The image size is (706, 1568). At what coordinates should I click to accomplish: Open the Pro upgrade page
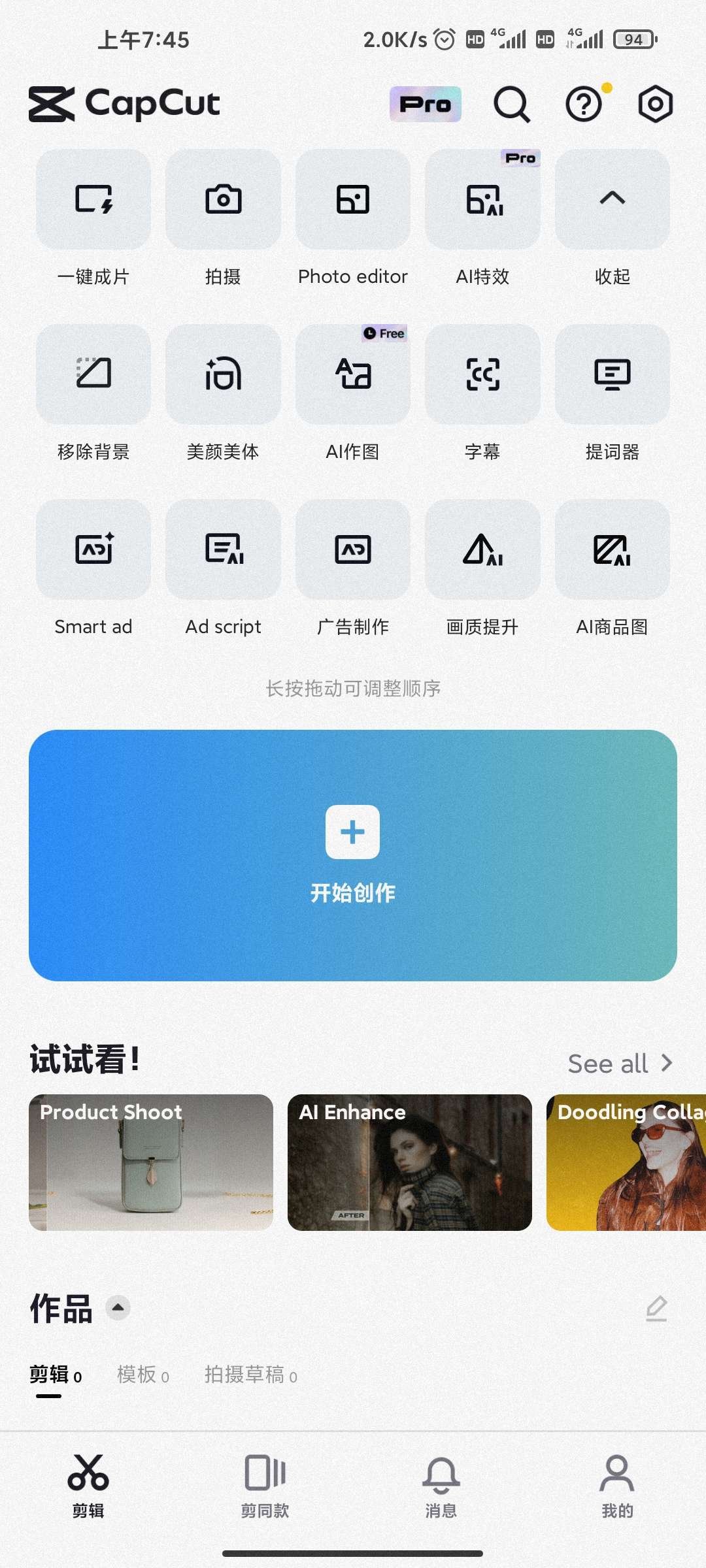425,104
